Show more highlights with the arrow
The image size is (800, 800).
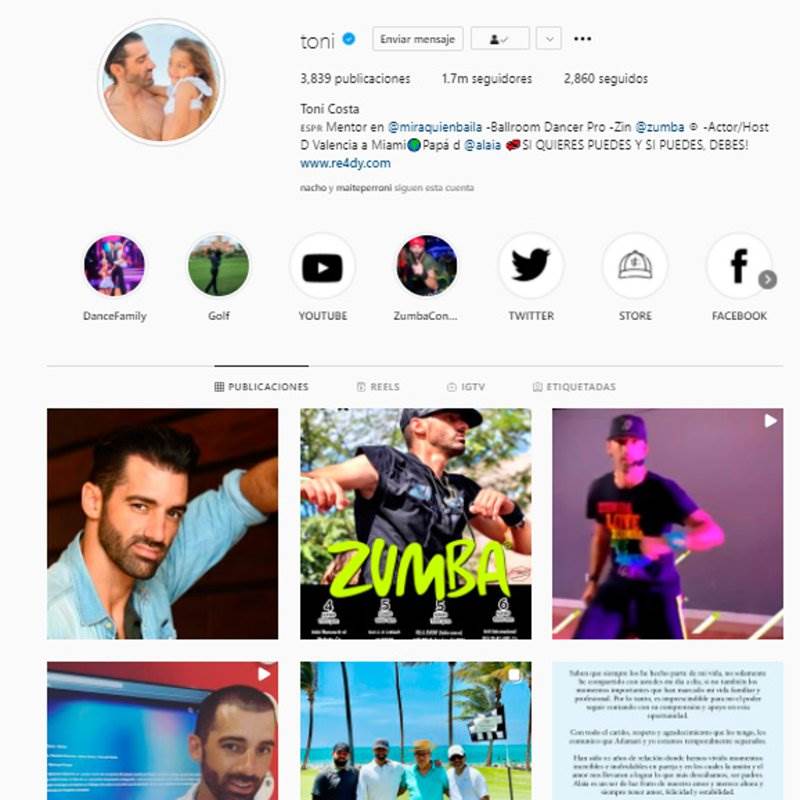pos(767,280)
